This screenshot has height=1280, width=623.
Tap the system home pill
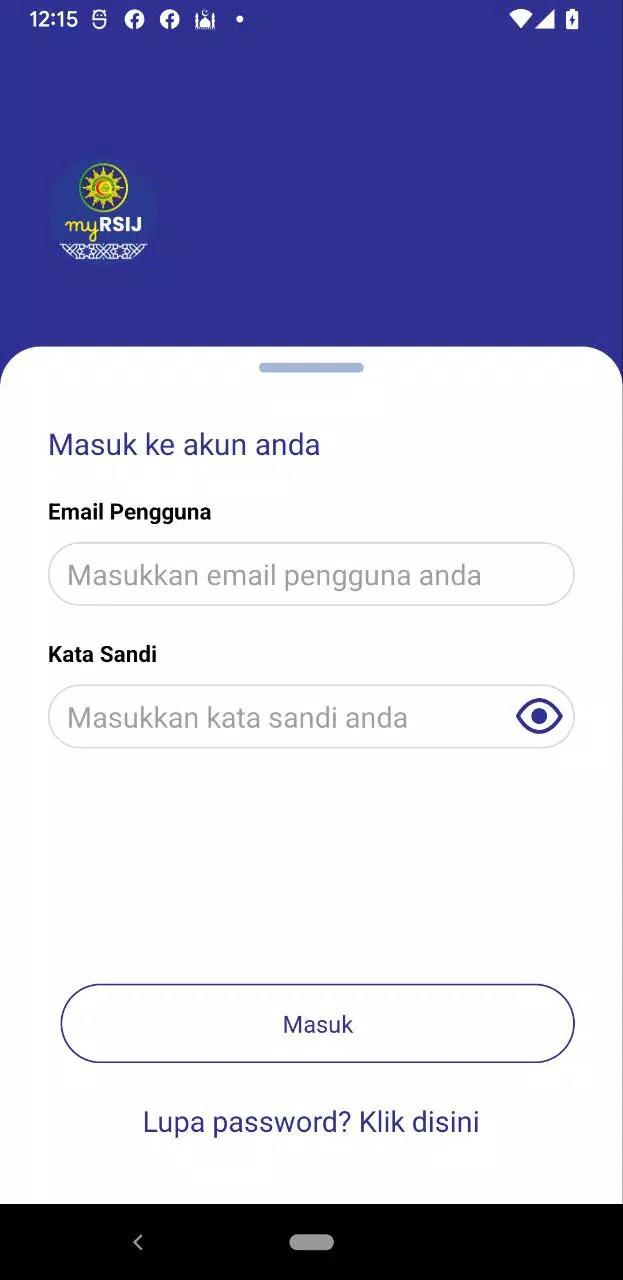tap(311, 1242)
